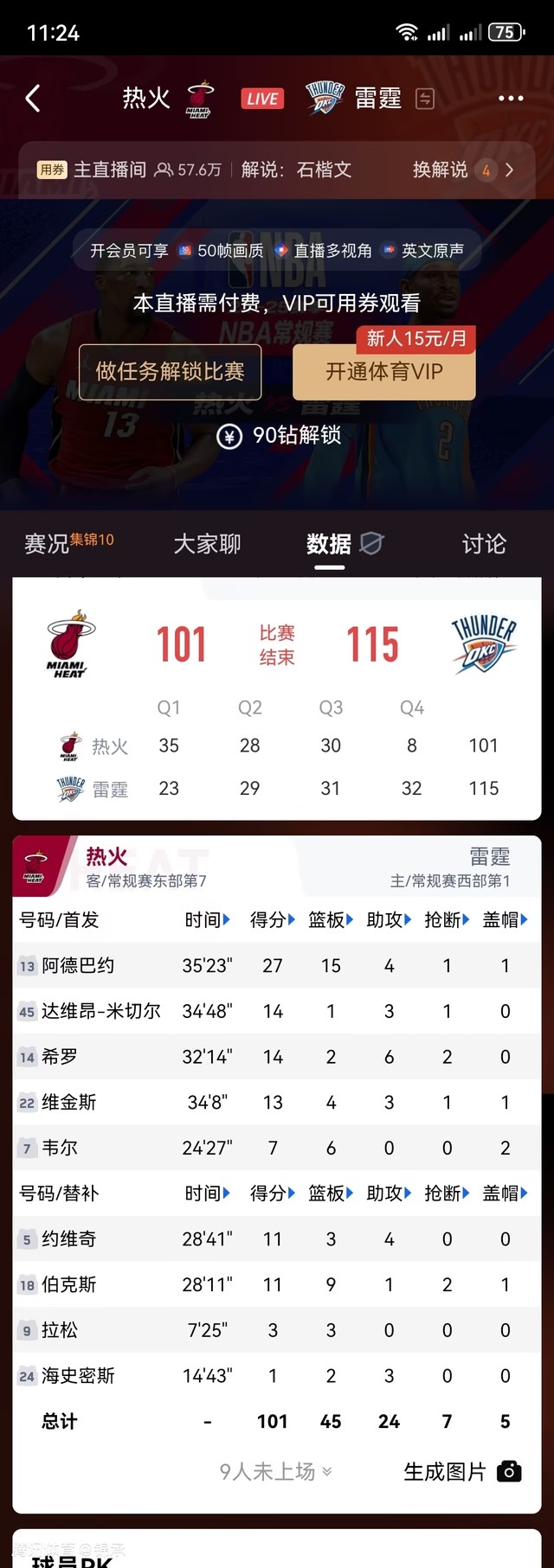
Task: Switch to the 讨论 tab
Action: point(483,544)
